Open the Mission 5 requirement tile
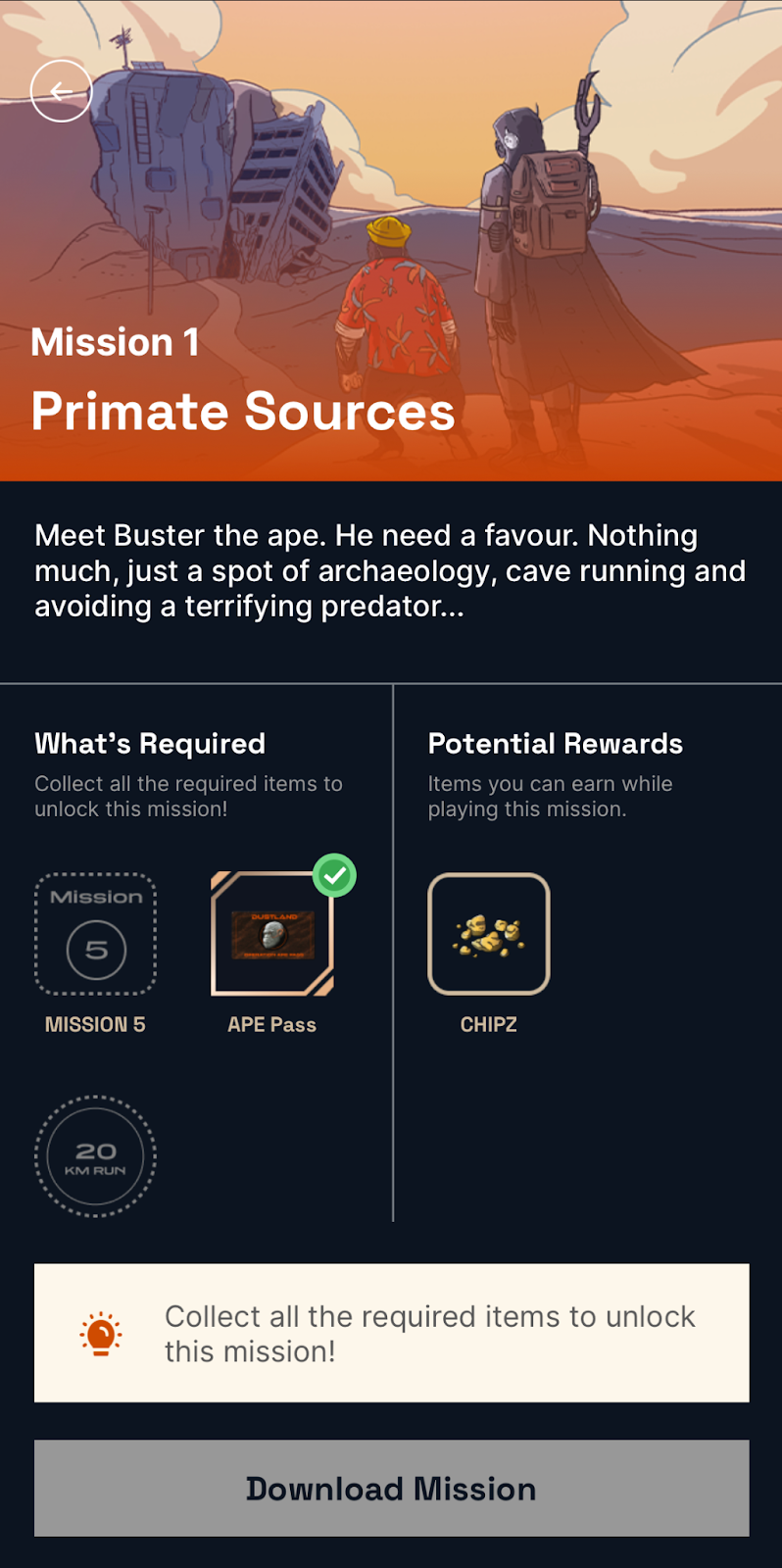 96,934
